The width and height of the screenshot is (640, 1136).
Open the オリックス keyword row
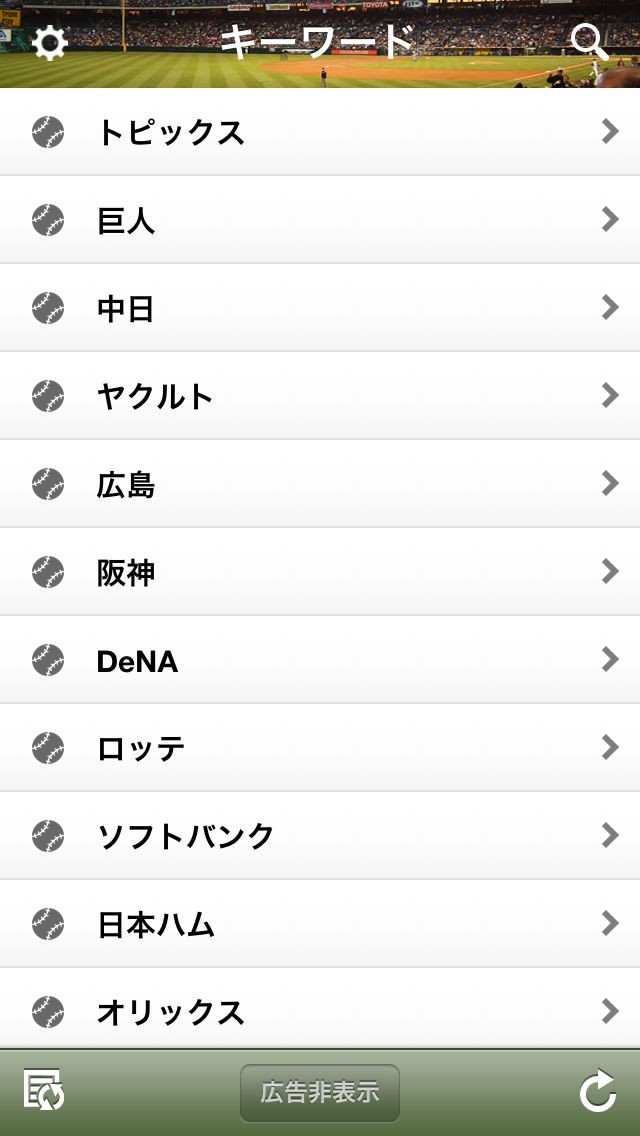click(320, 1010)
